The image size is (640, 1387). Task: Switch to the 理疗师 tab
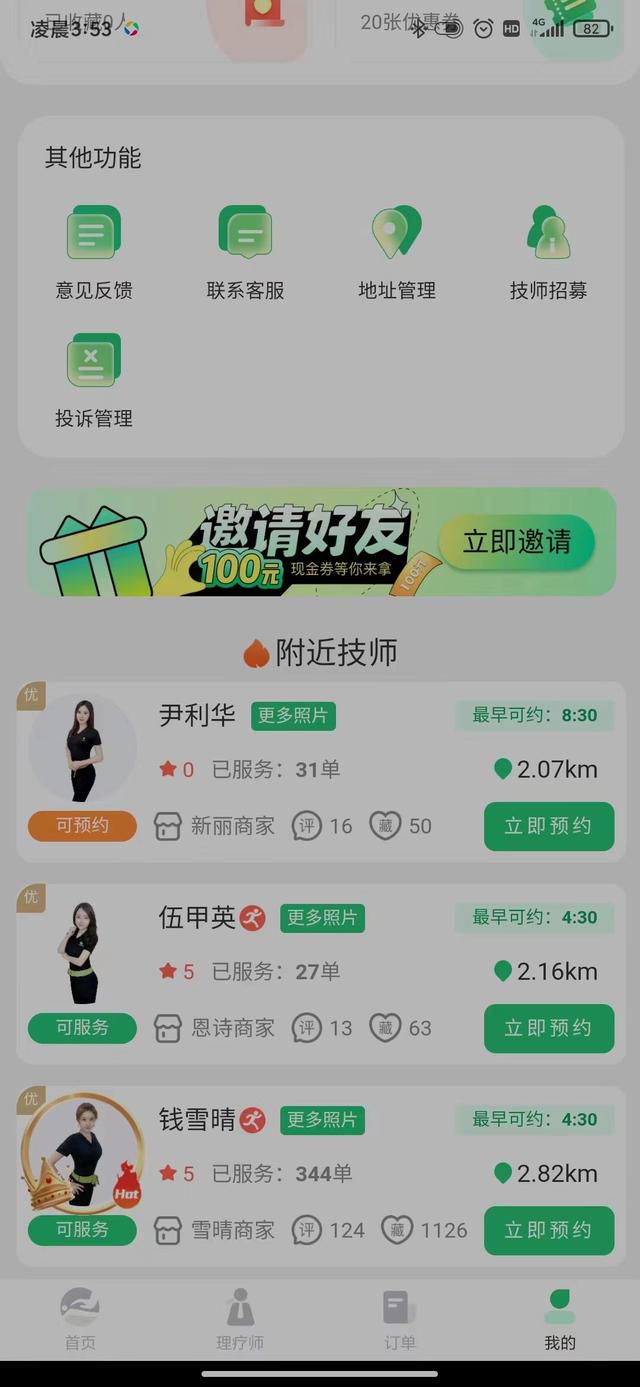point(240,1319)
